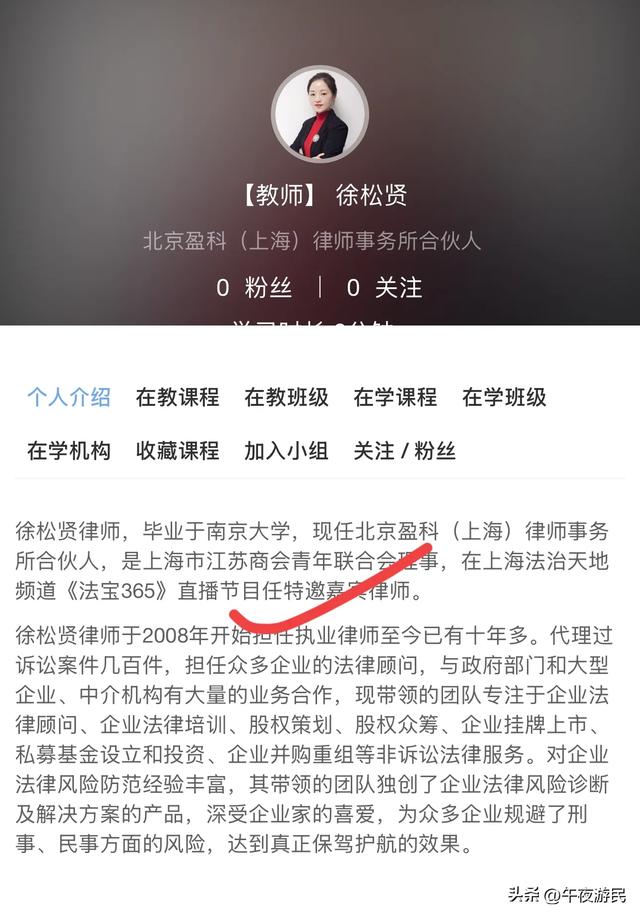Image resolution: width=640 pixels, height=917 pixels.
Task: Open the 关注 / 粉丝 tab
Action: point(404,451)
